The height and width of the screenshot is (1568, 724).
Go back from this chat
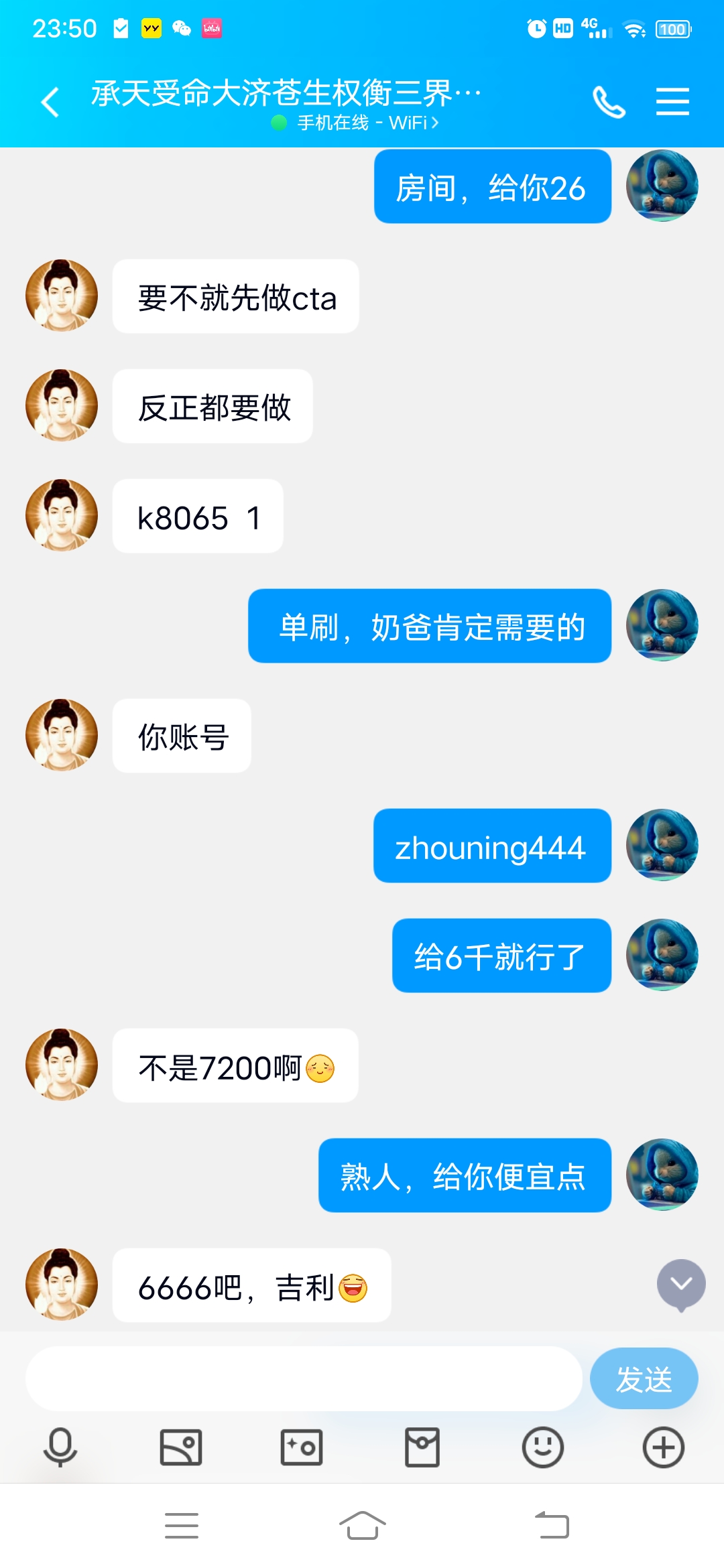click(x=50, y=103)
